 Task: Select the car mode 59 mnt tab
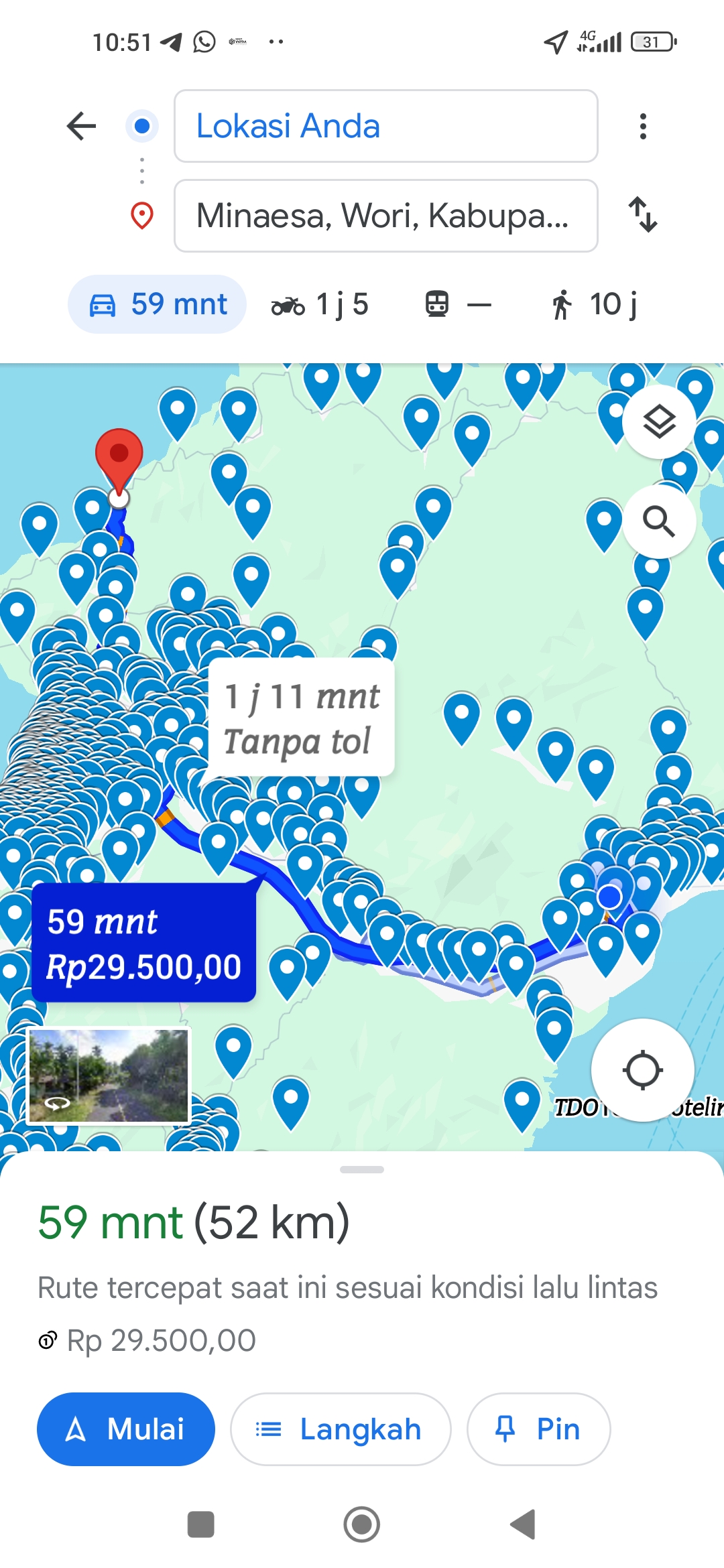coord(158,304)
